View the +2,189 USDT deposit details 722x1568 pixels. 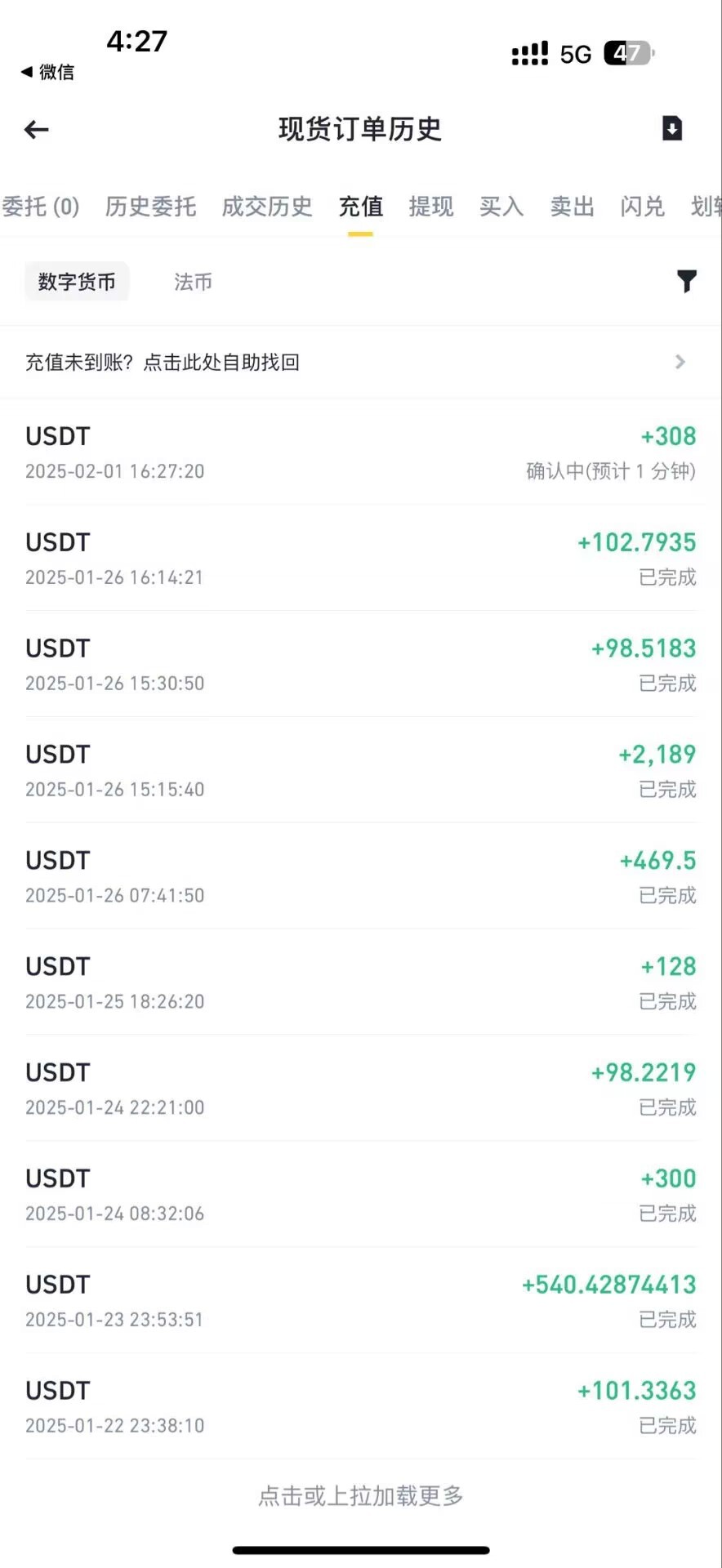tap(359, 770)
